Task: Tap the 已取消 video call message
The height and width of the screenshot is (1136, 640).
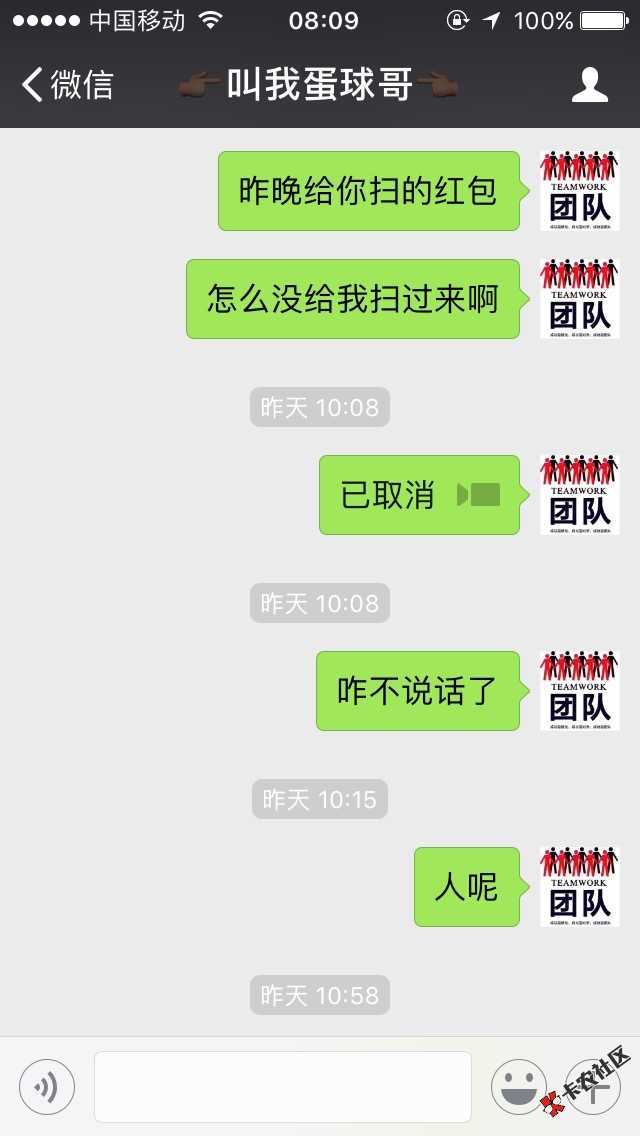Action: (419, 495)
